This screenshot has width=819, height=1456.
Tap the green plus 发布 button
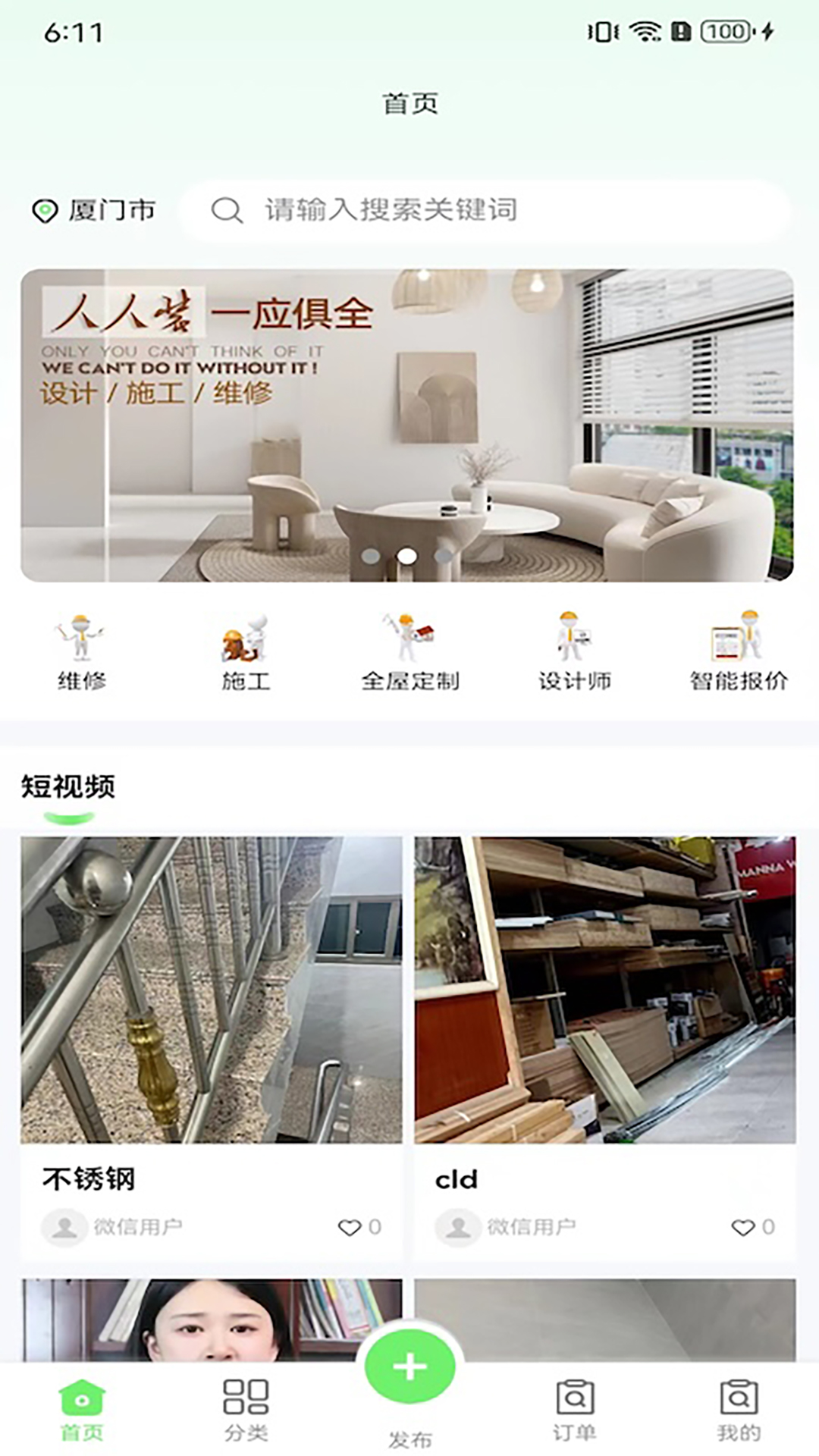pos(409,1367)
